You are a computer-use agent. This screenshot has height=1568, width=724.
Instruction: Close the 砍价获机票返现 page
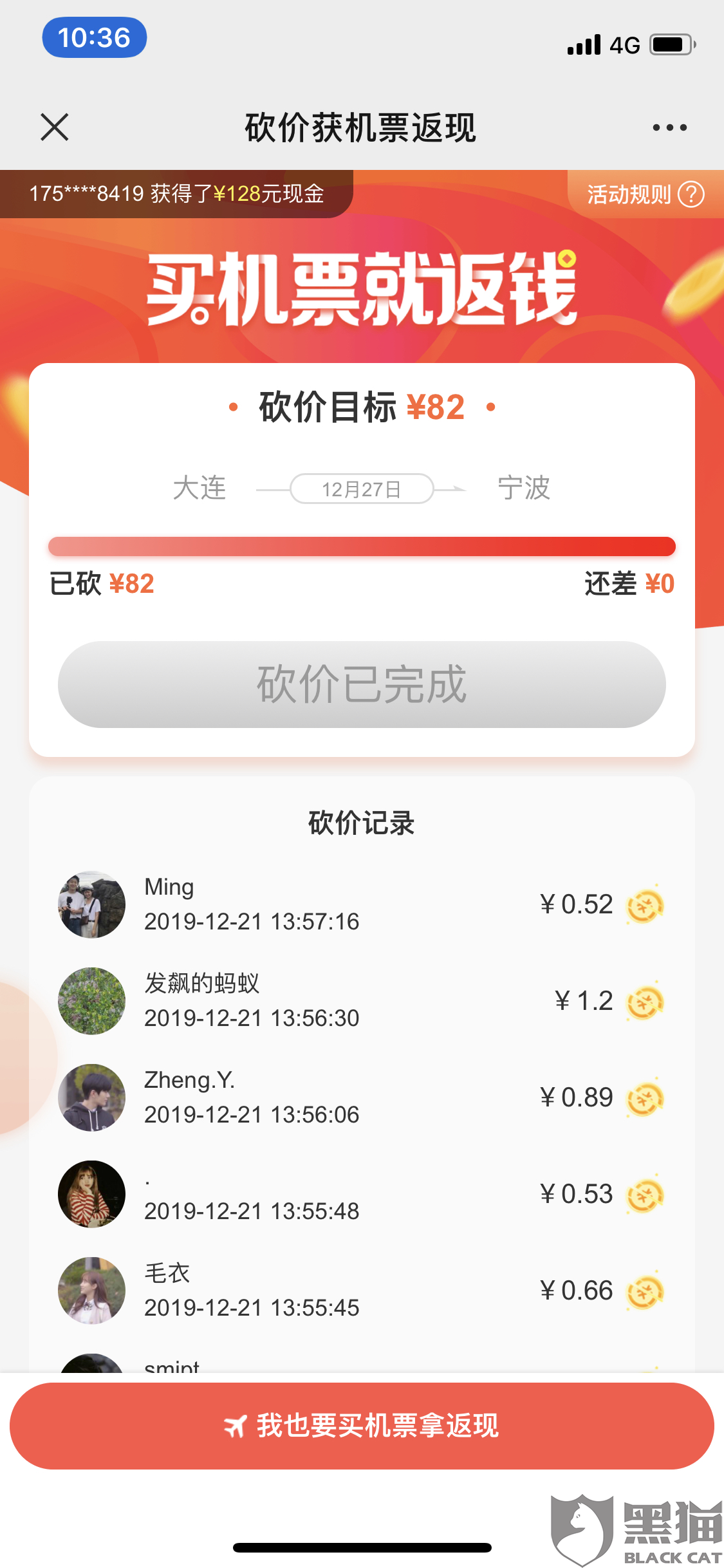point(55,127)
